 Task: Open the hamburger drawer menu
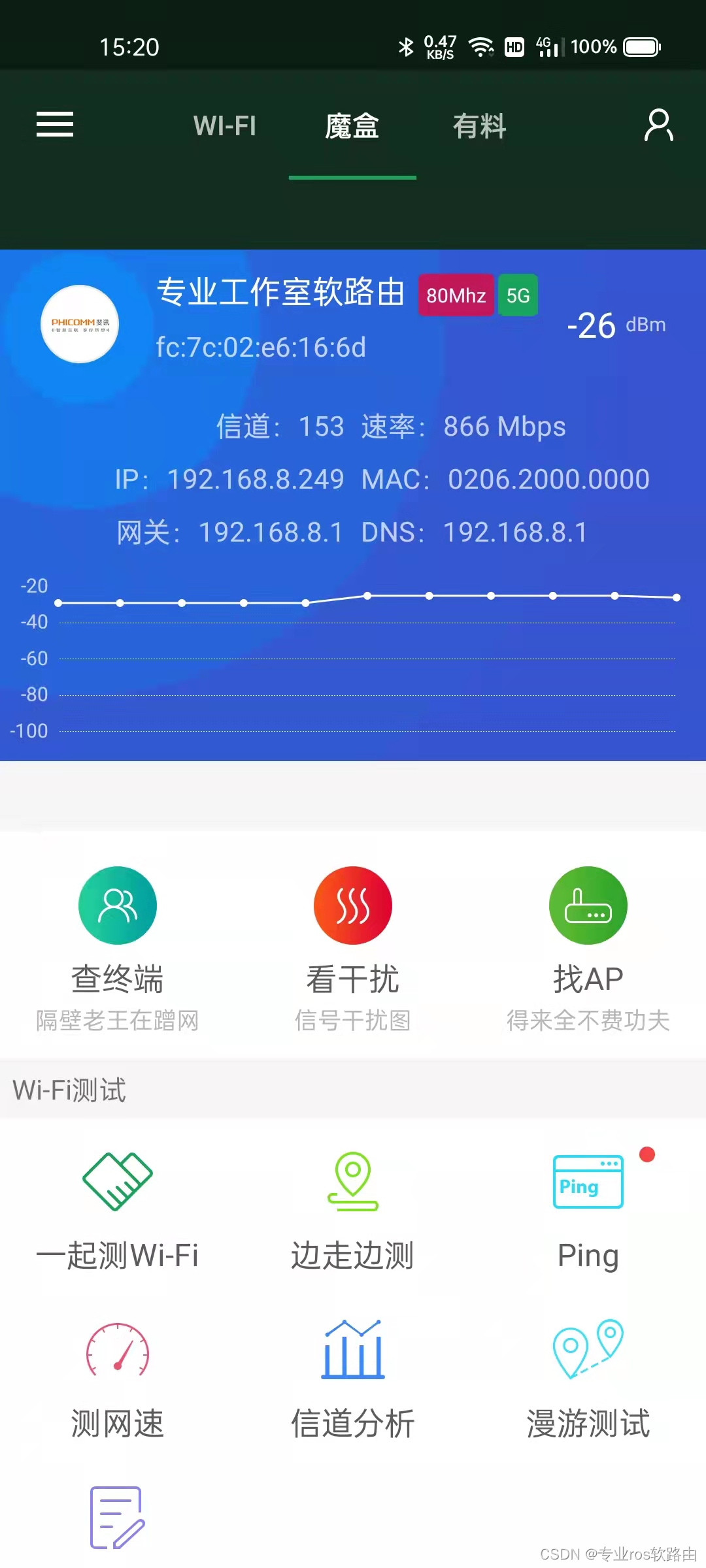click(x=55, y=124)
